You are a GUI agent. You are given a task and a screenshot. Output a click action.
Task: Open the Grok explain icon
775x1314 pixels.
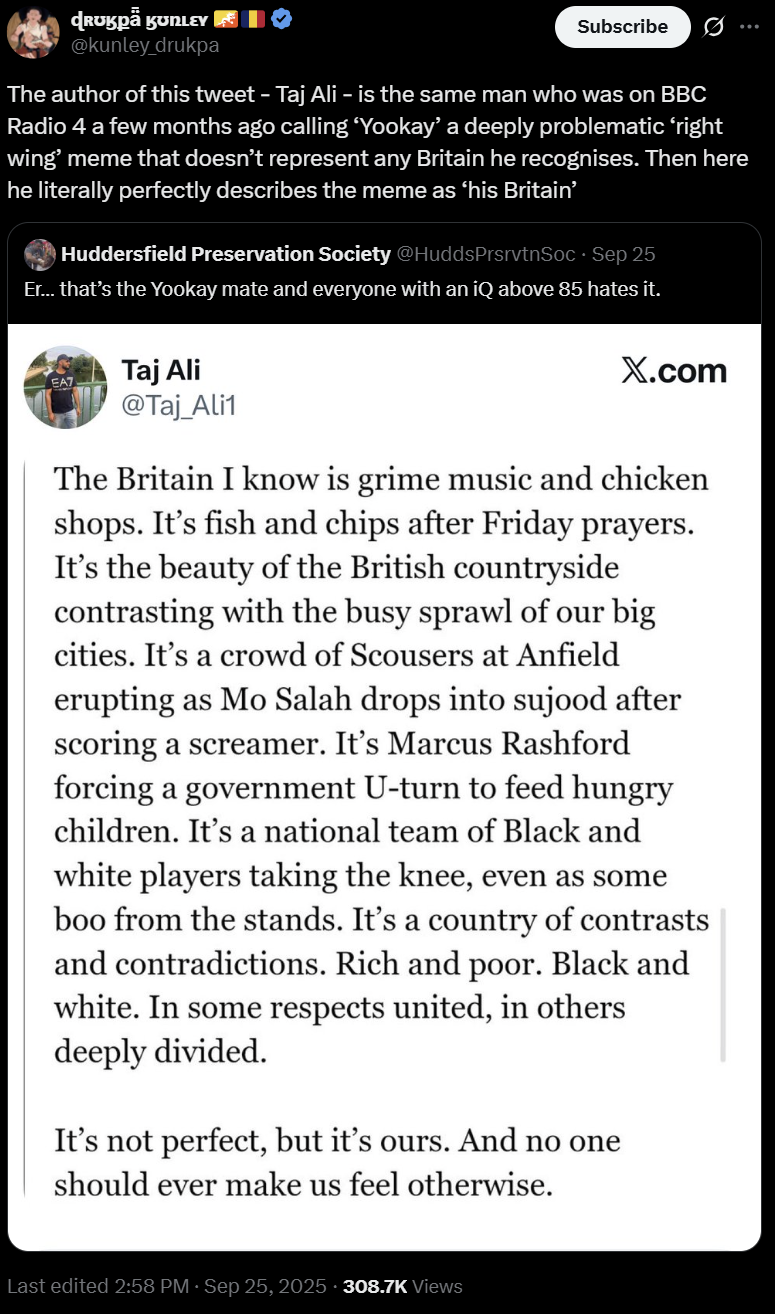(713, 28)
